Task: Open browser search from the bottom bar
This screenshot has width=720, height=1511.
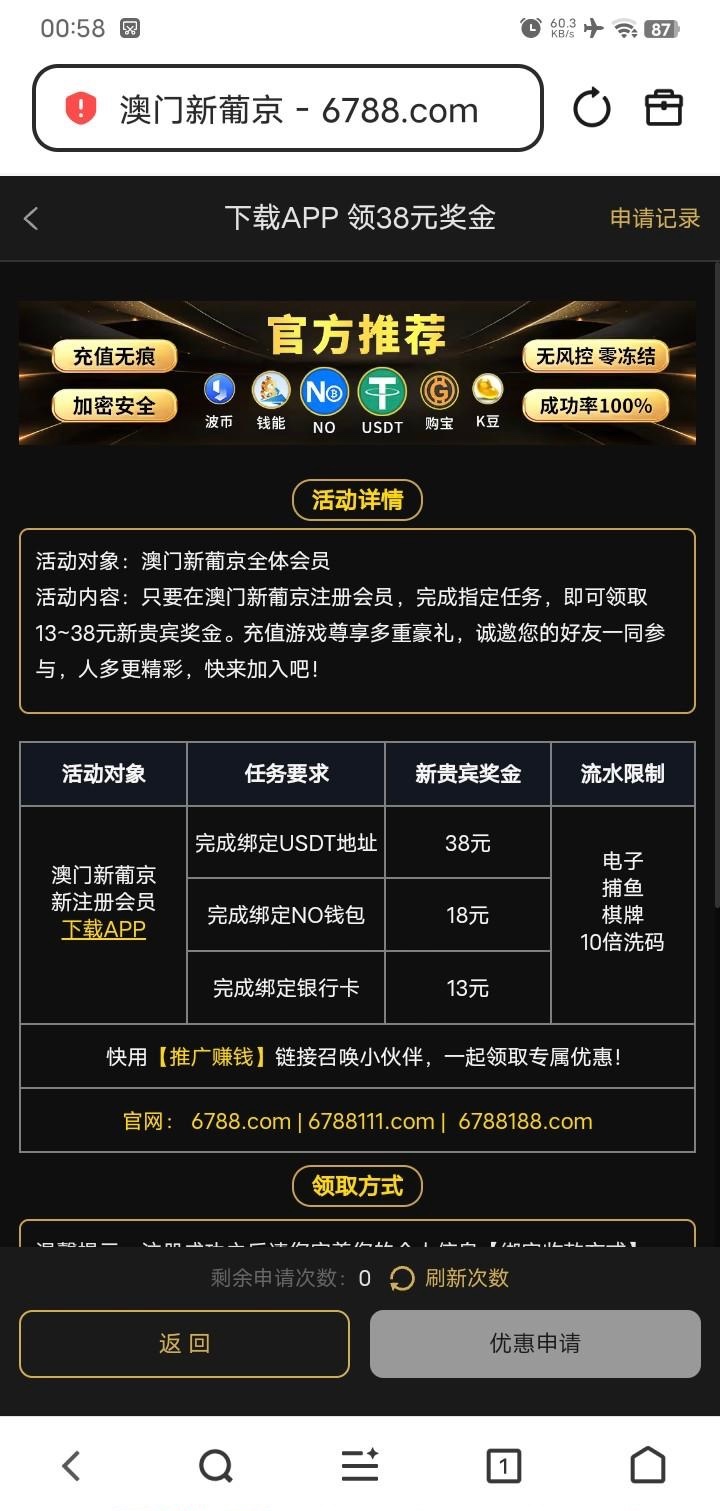Action: (x=215, y=1466)
